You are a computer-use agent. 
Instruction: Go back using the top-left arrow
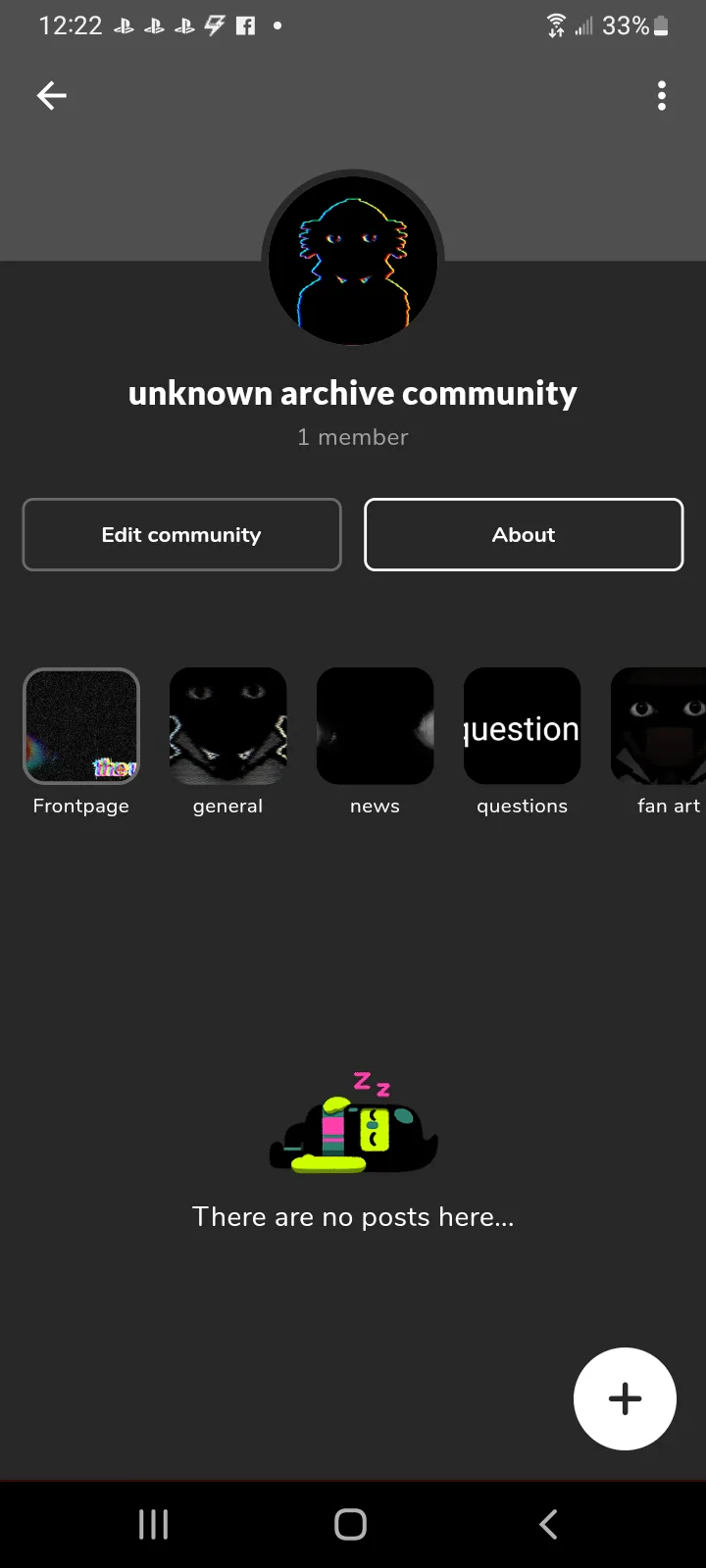(x=51, y=95)
